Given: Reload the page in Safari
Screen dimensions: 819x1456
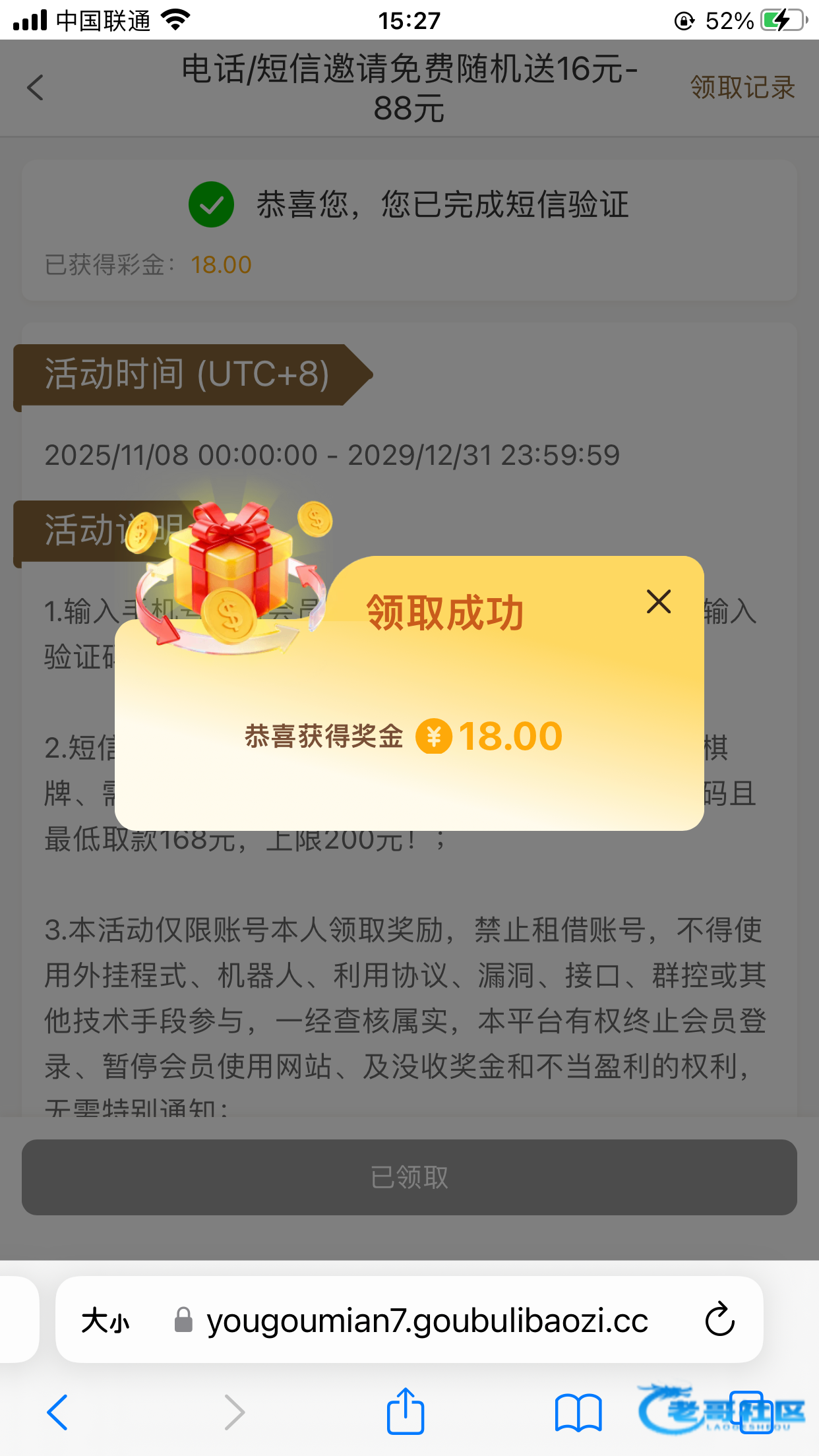Looking at the screenshot, I should [719, 1319].
